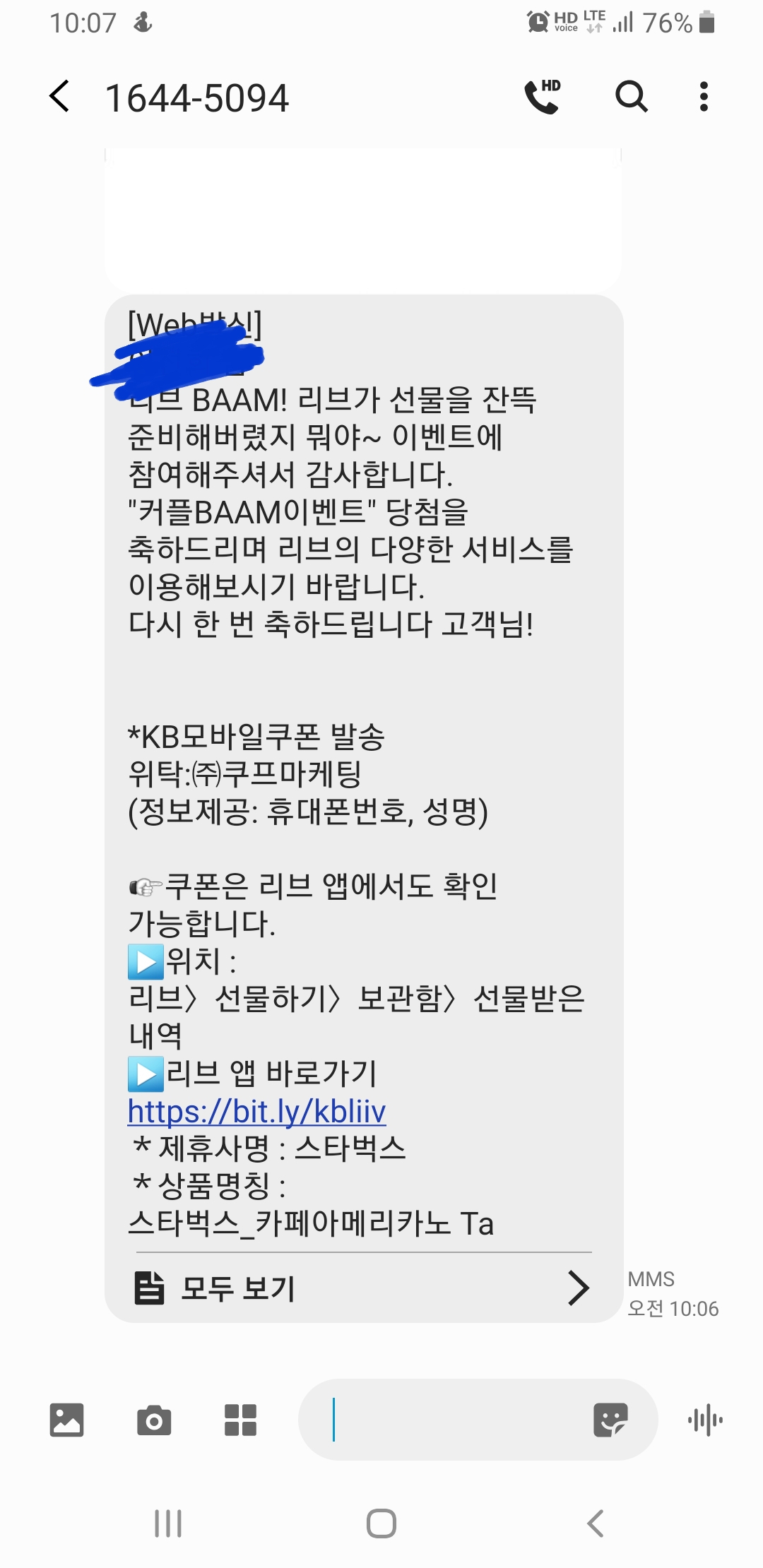Open the three-dot overflow menu
The height and width of the screenshot is (1568, 763).
coord(704,97)
